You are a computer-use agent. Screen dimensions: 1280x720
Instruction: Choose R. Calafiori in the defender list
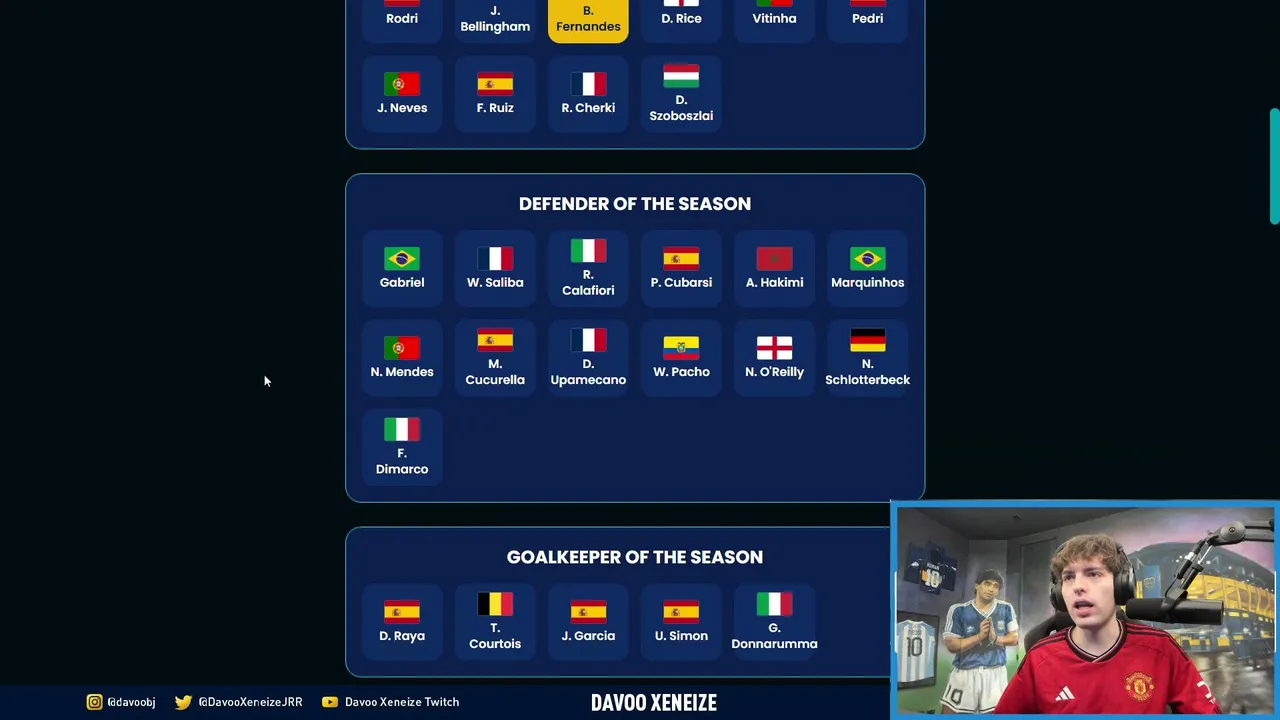coord(588,268)
